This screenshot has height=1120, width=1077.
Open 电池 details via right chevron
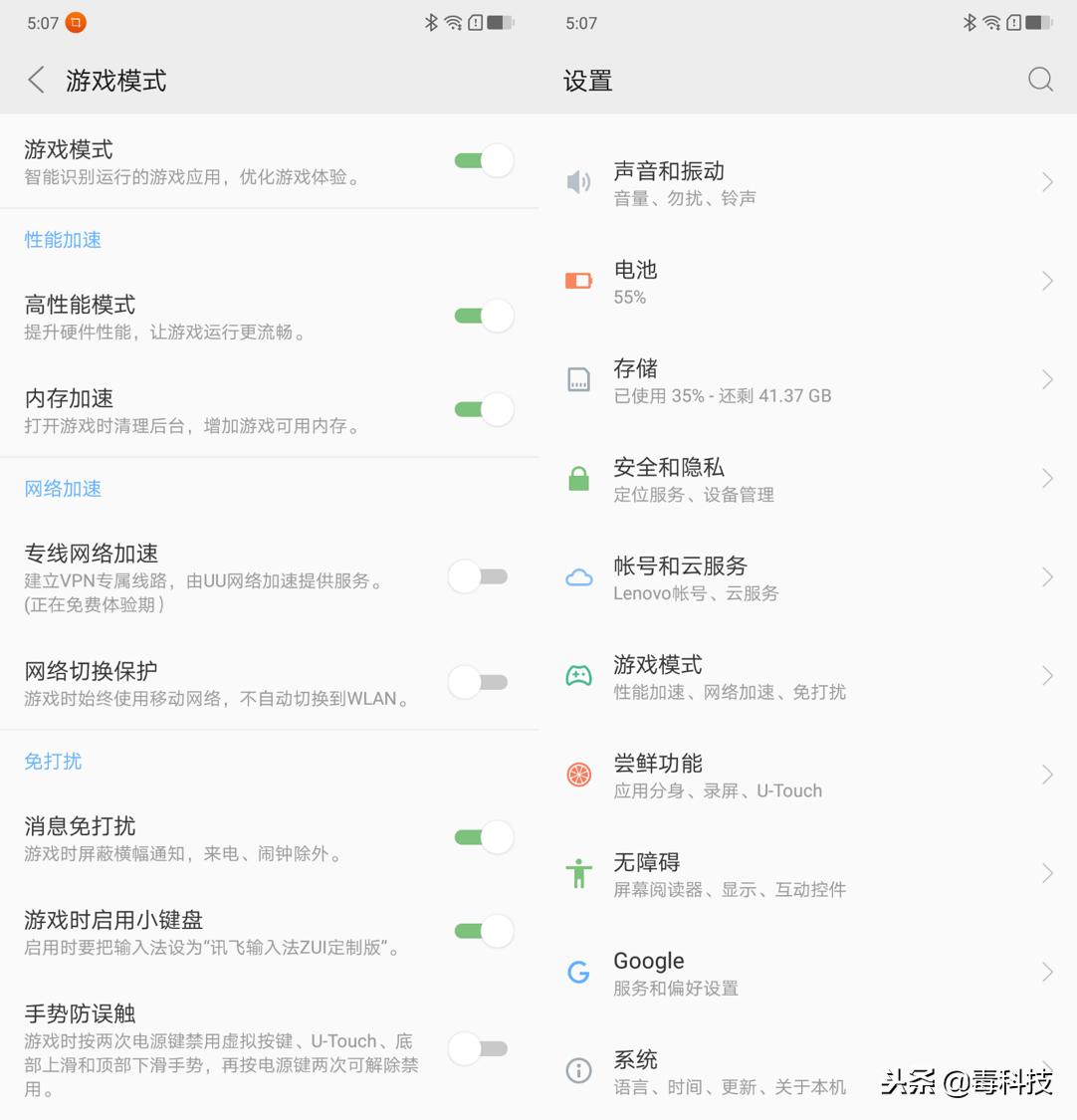pyautogui.click(x=1046, y=280)
